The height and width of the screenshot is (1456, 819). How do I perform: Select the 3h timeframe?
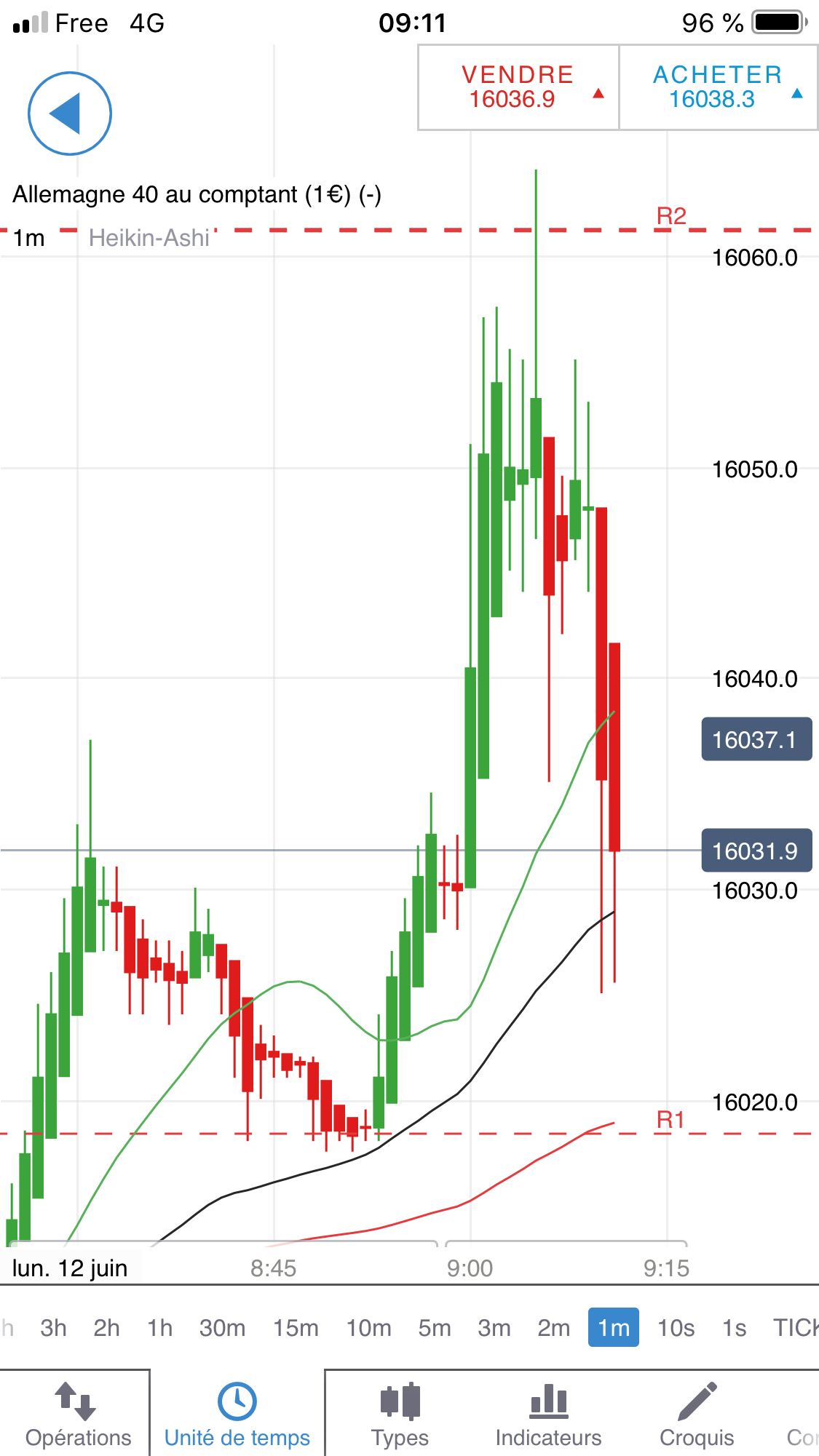(53, 1328)
